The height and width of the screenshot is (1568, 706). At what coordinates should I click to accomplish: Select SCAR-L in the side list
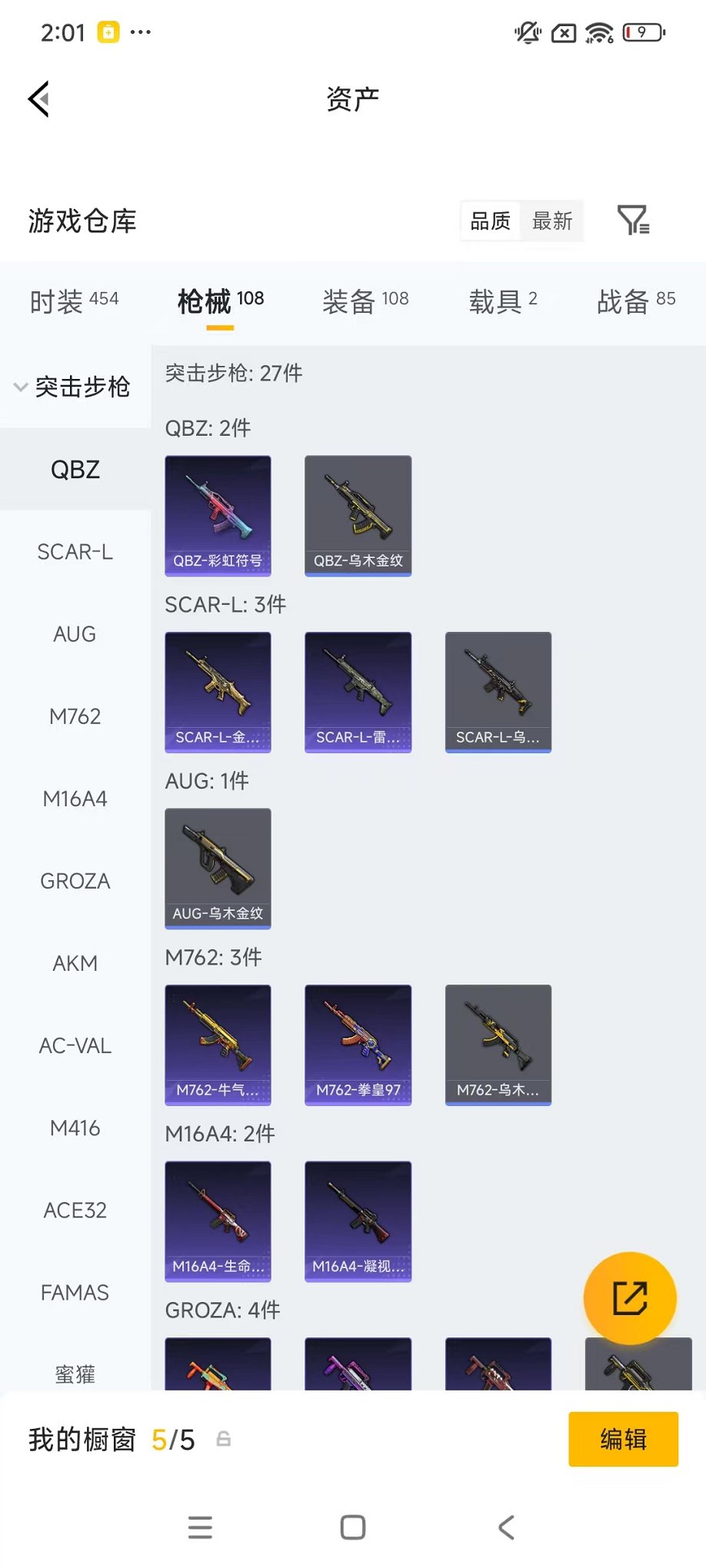pyautogui.click(x=75, y=552)
